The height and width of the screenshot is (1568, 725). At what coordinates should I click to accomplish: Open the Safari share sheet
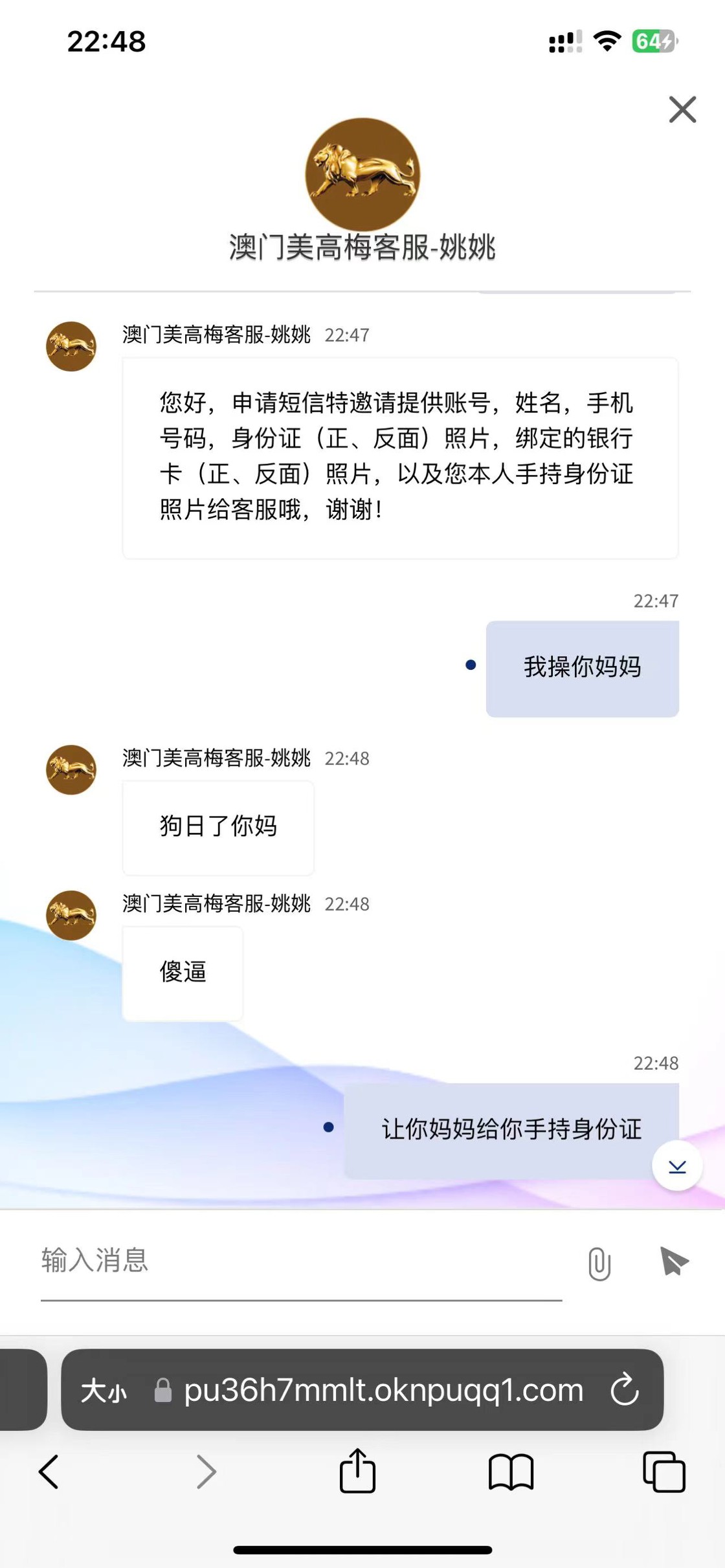357,1472
